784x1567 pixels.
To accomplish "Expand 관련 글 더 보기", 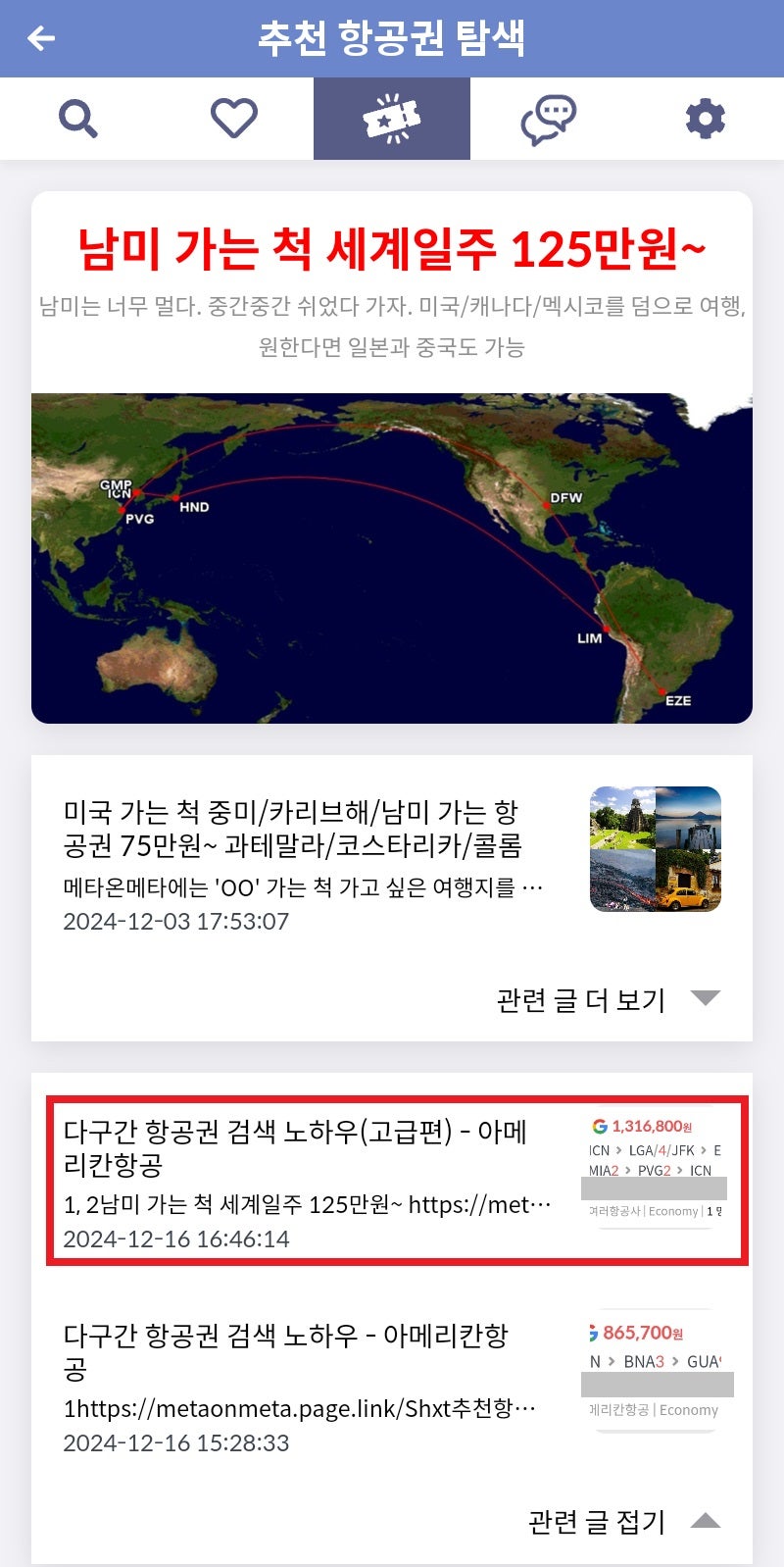I will click(608, 999).
